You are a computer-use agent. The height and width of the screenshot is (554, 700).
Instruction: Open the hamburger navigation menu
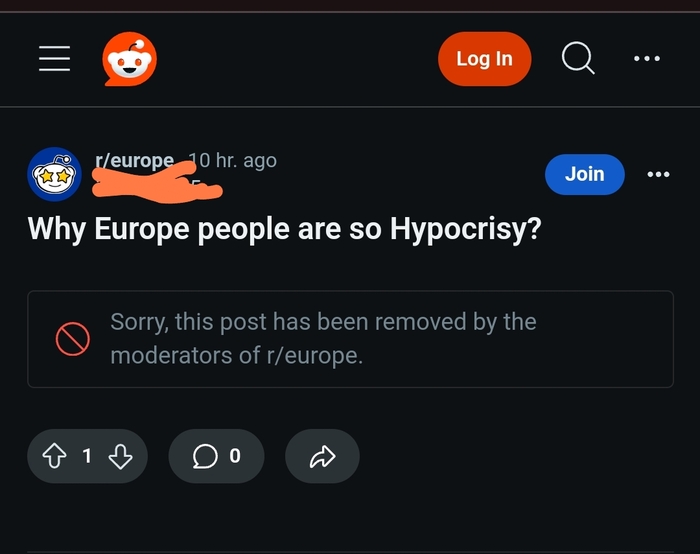54,59
